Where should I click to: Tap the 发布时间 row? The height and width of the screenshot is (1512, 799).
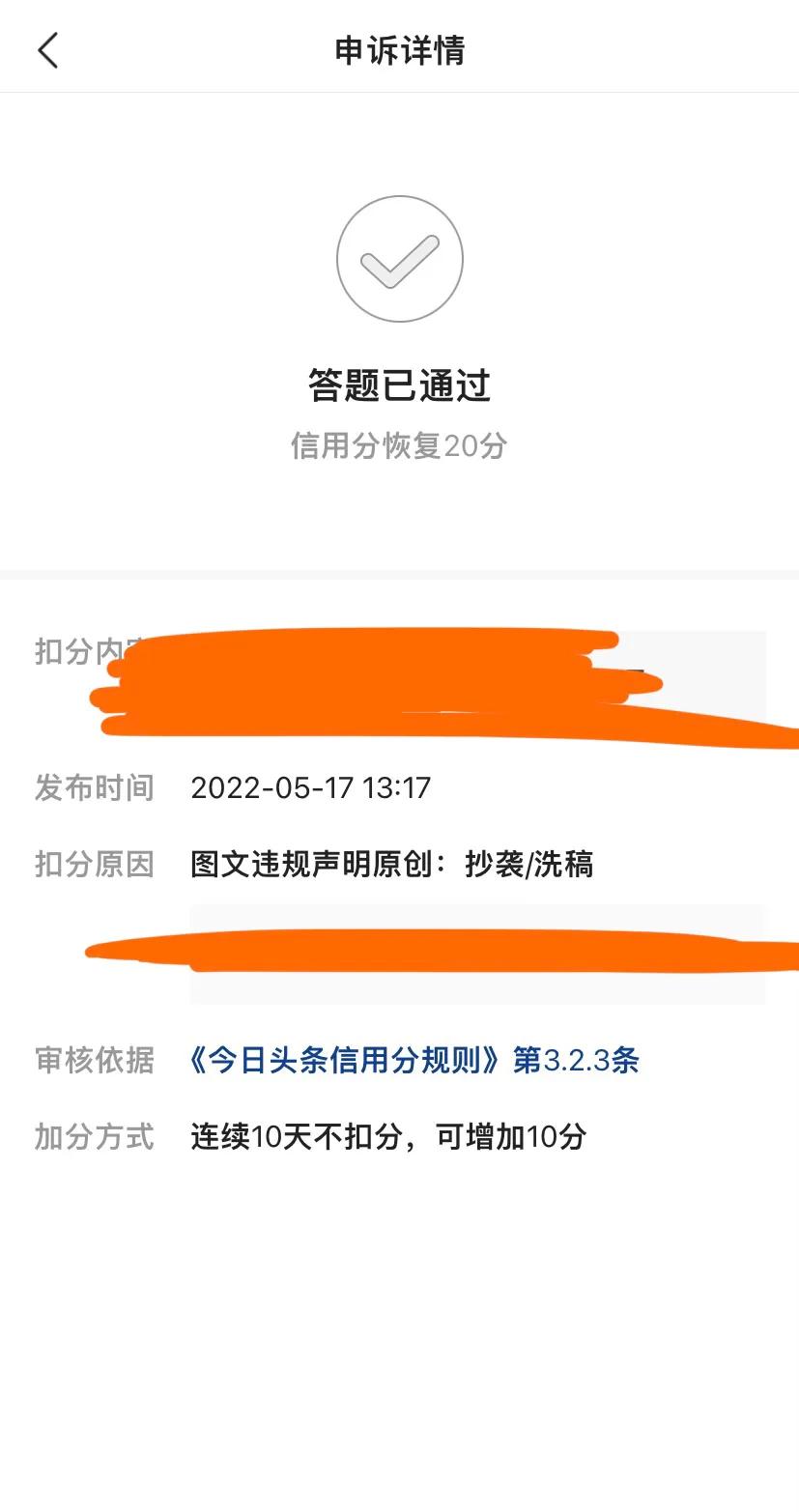coord(94,787)
